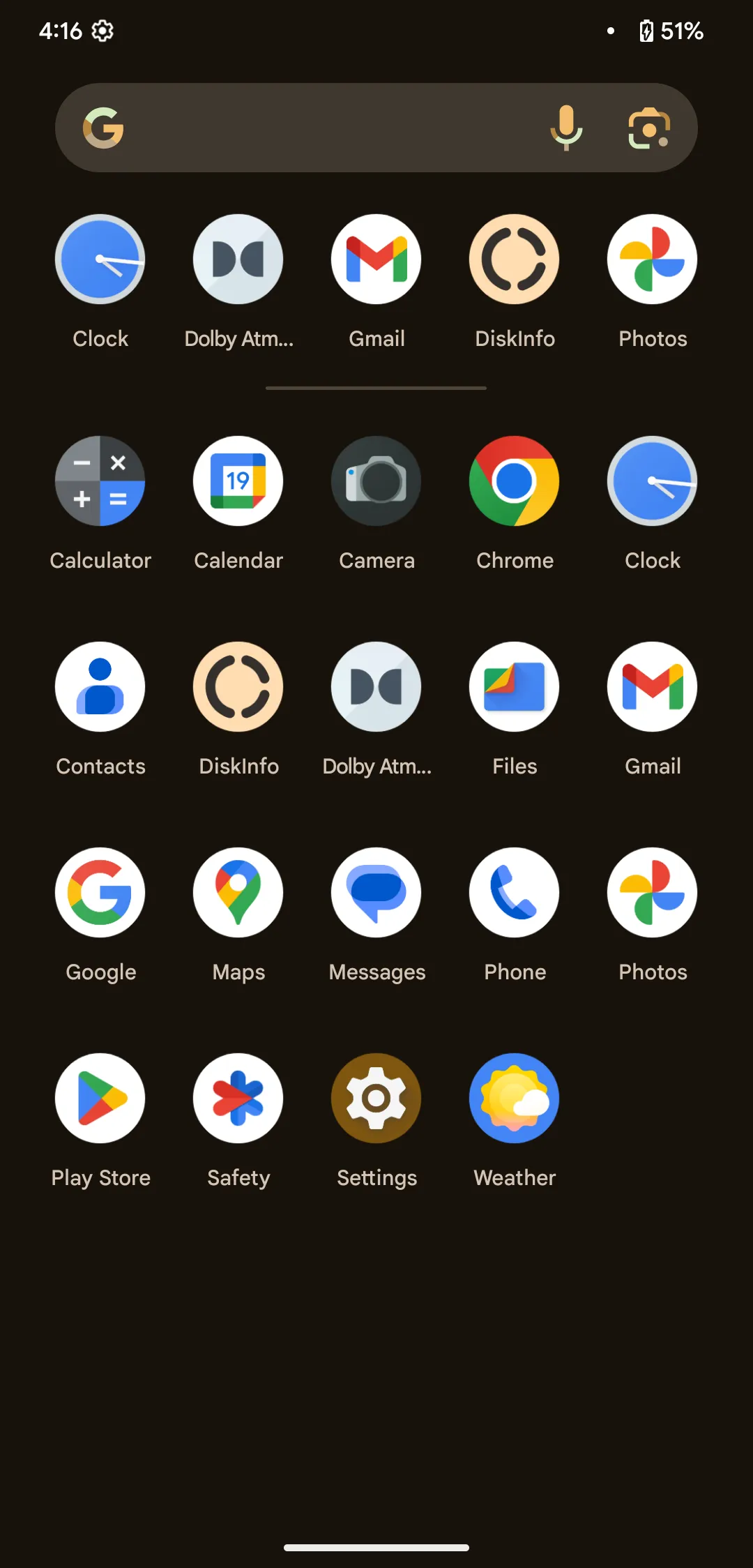Check the Weather app

(515, 1099)
